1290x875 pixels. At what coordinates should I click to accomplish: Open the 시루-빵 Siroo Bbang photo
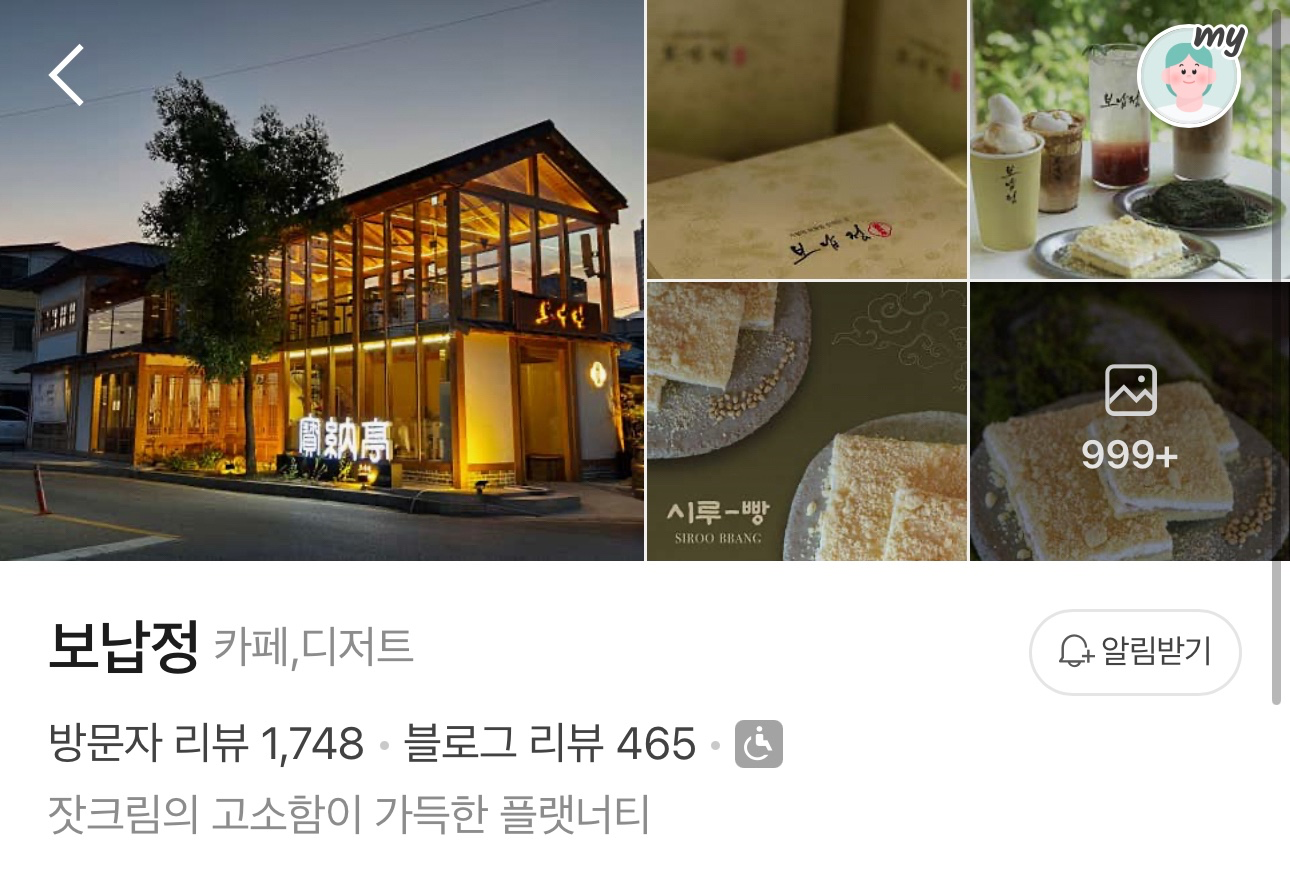point(806,422)
